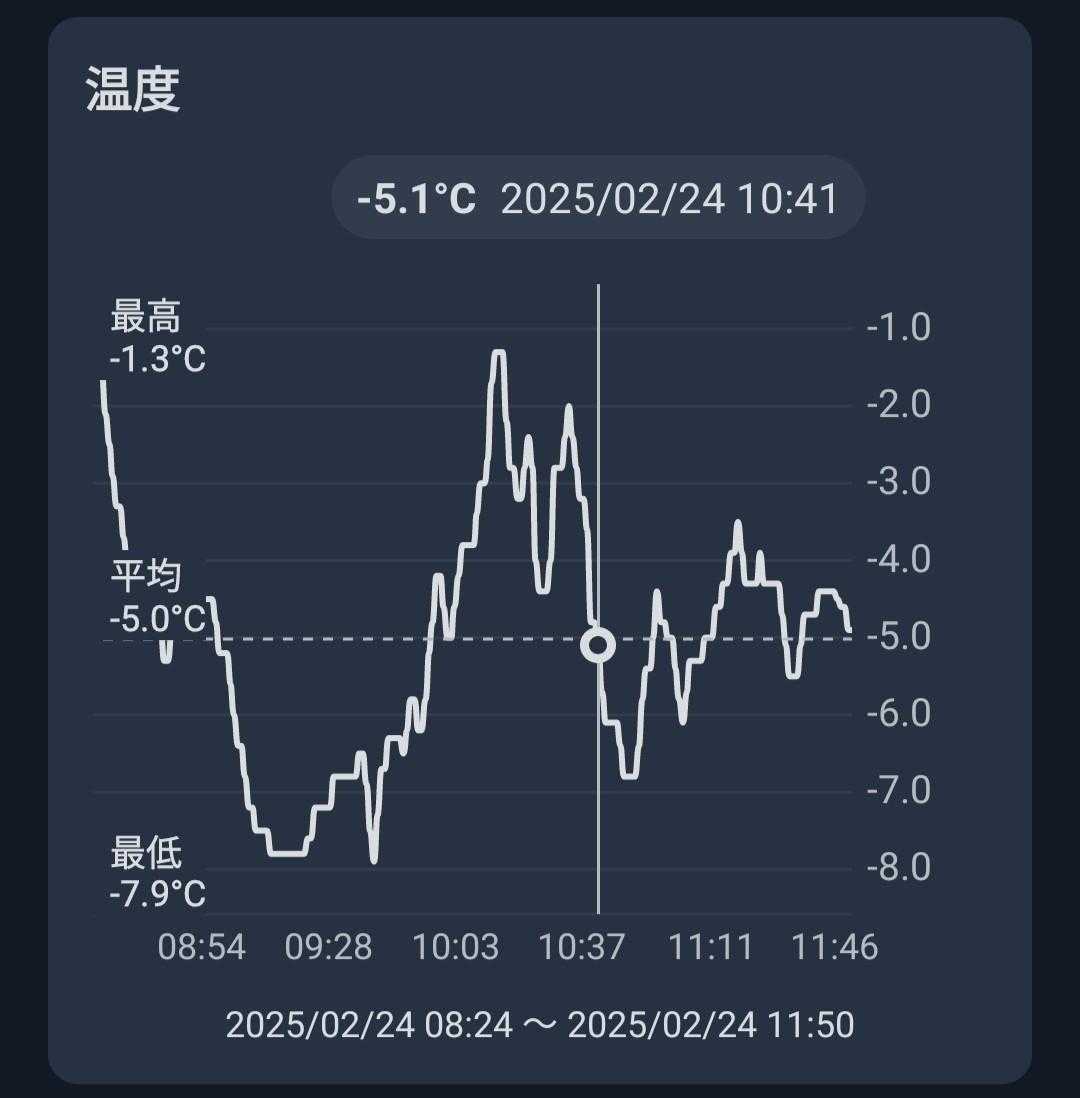Screen dimensions: 1080x1098
Task: Tap the chart cursor marker at 10:41
Action: [x=598, y=645]
